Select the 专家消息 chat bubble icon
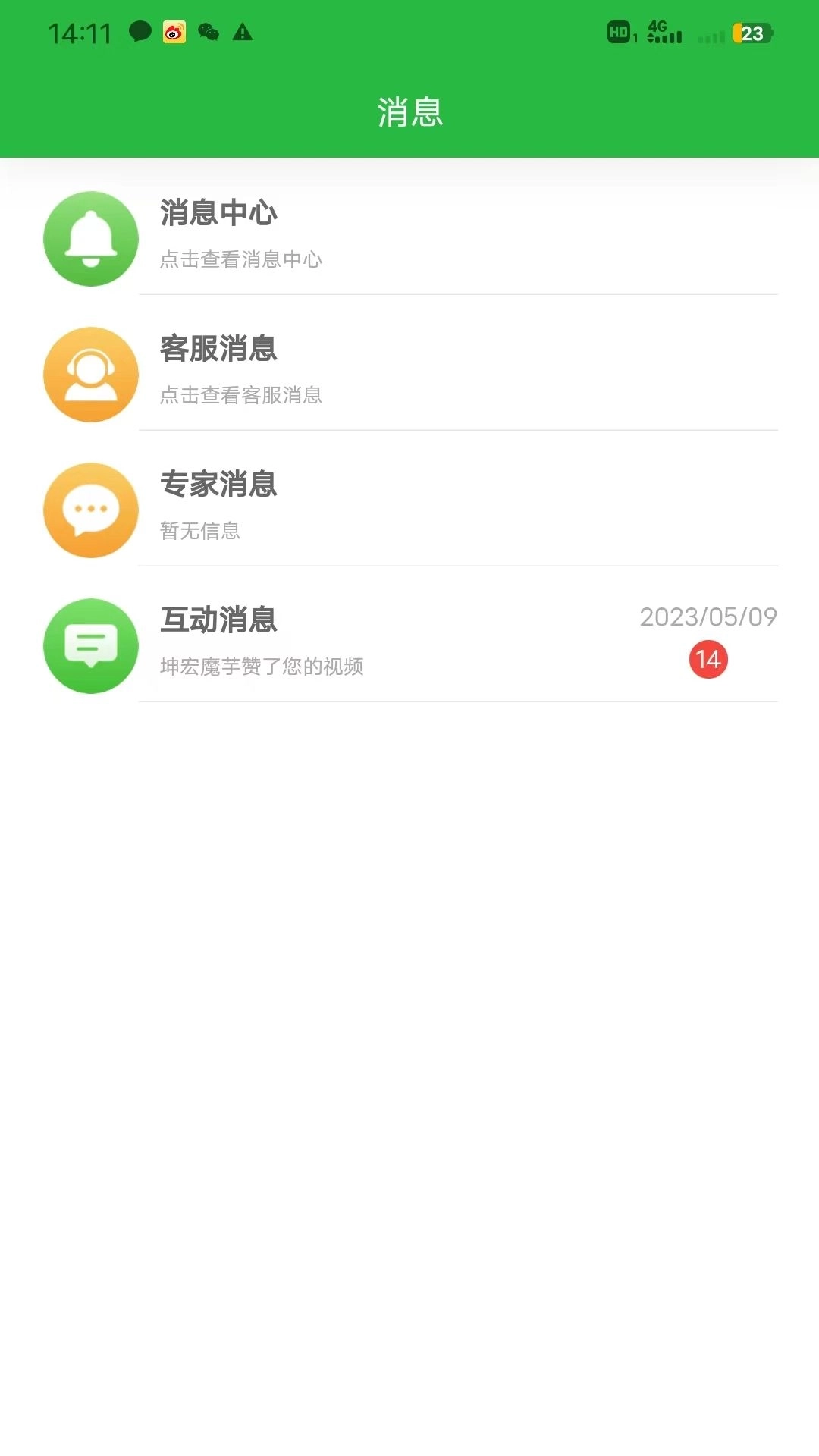Screen dimensions: 819x1456 (x=90, y=510)
